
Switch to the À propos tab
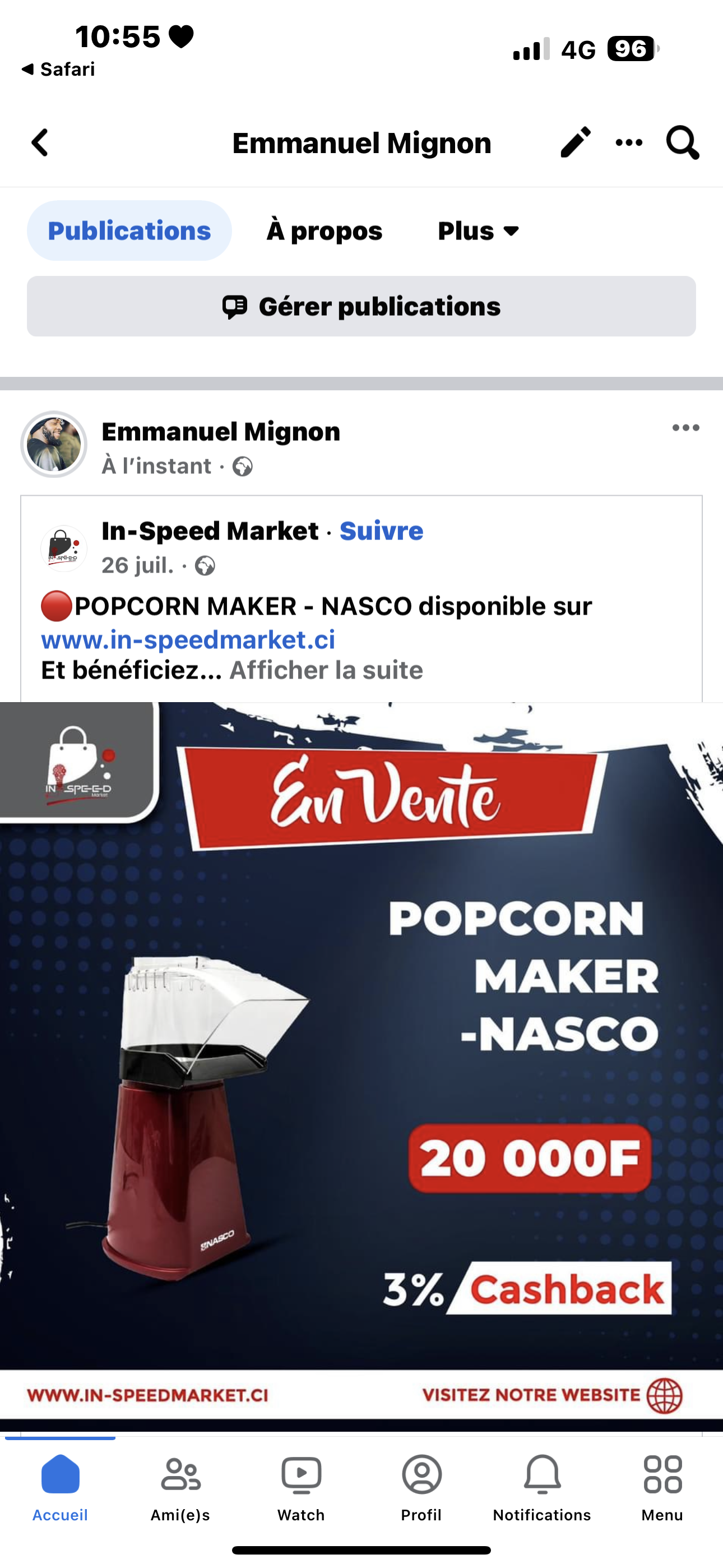tap(325, 231)
